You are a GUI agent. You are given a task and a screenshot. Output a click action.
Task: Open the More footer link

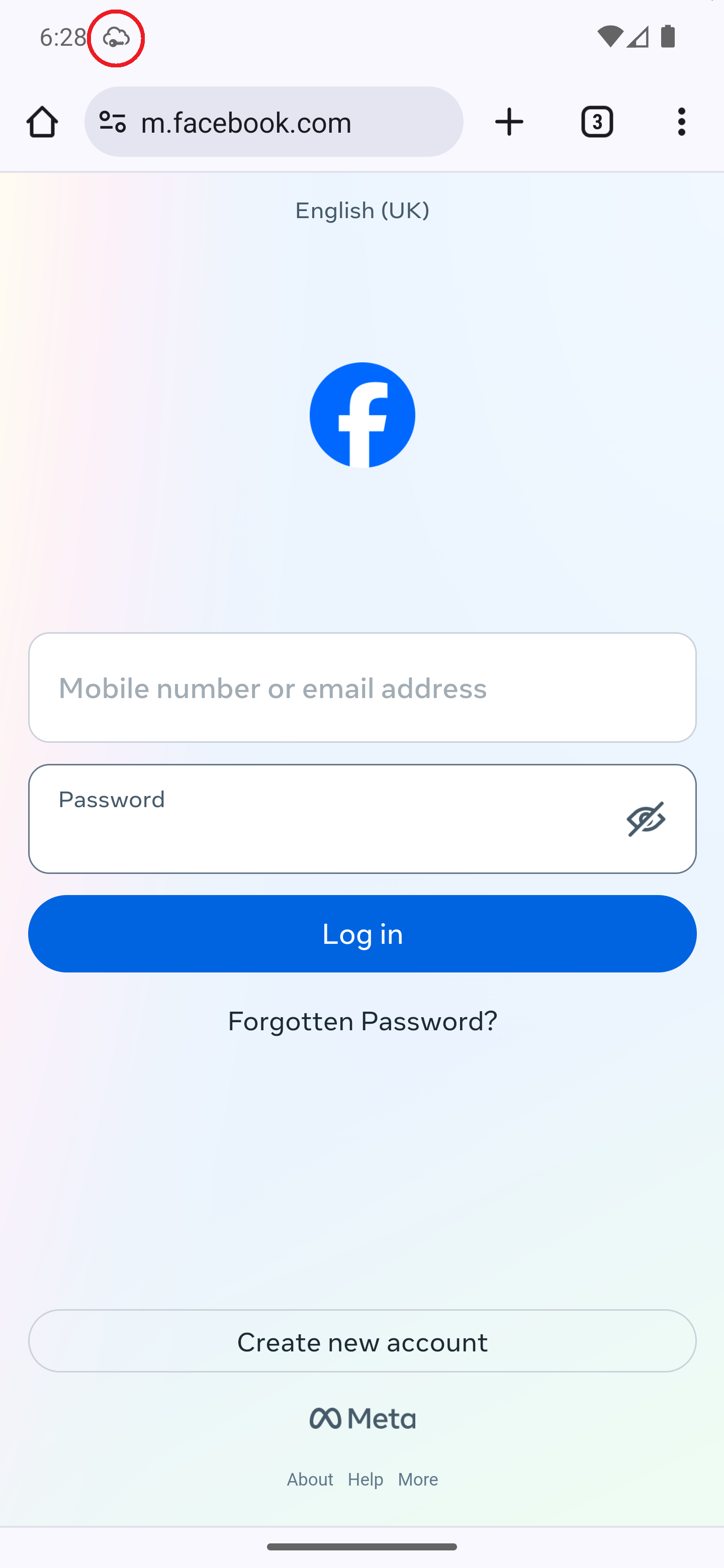pos(418,1479)
